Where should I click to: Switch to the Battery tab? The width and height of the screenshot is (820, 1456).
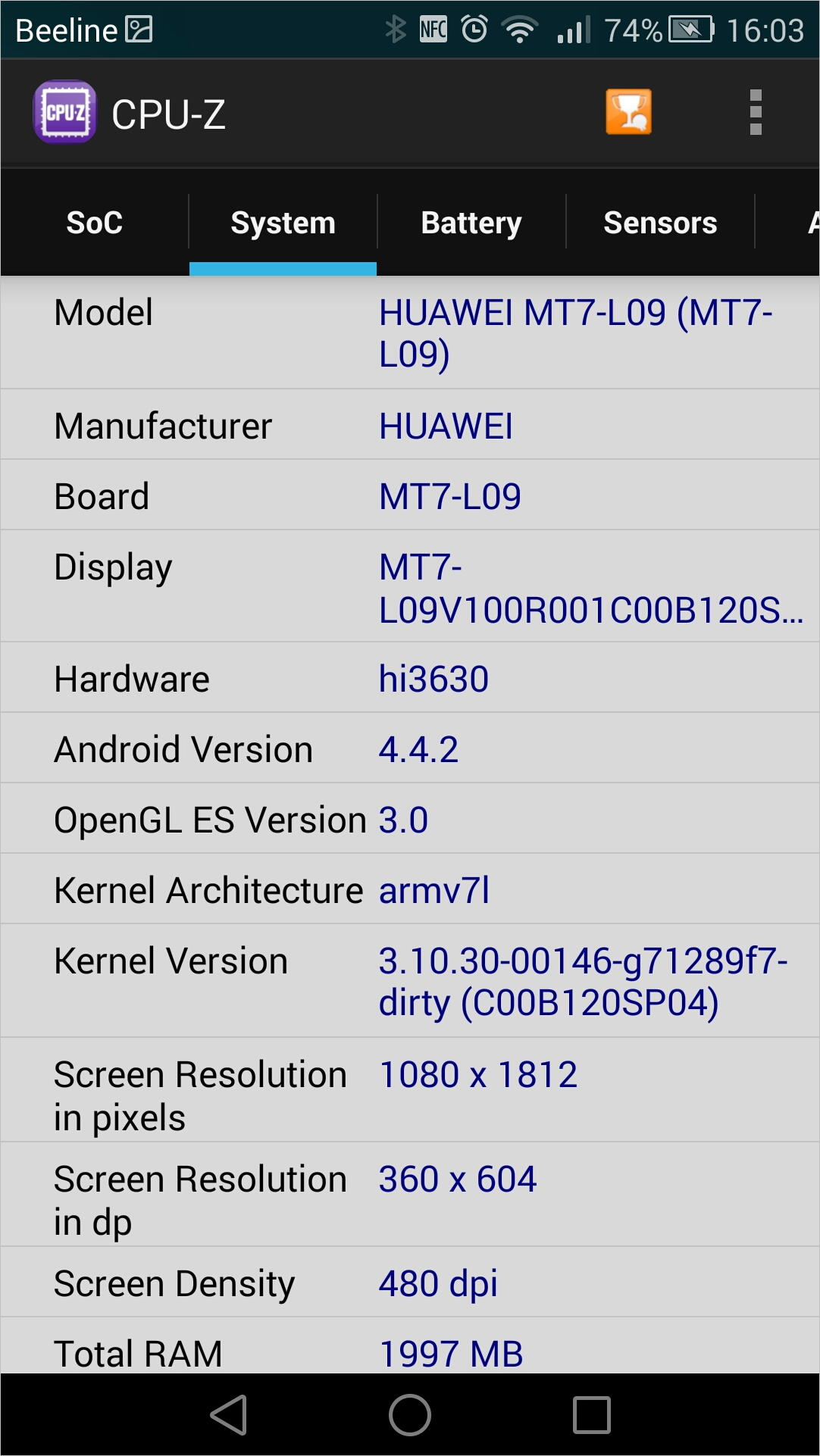471,223
